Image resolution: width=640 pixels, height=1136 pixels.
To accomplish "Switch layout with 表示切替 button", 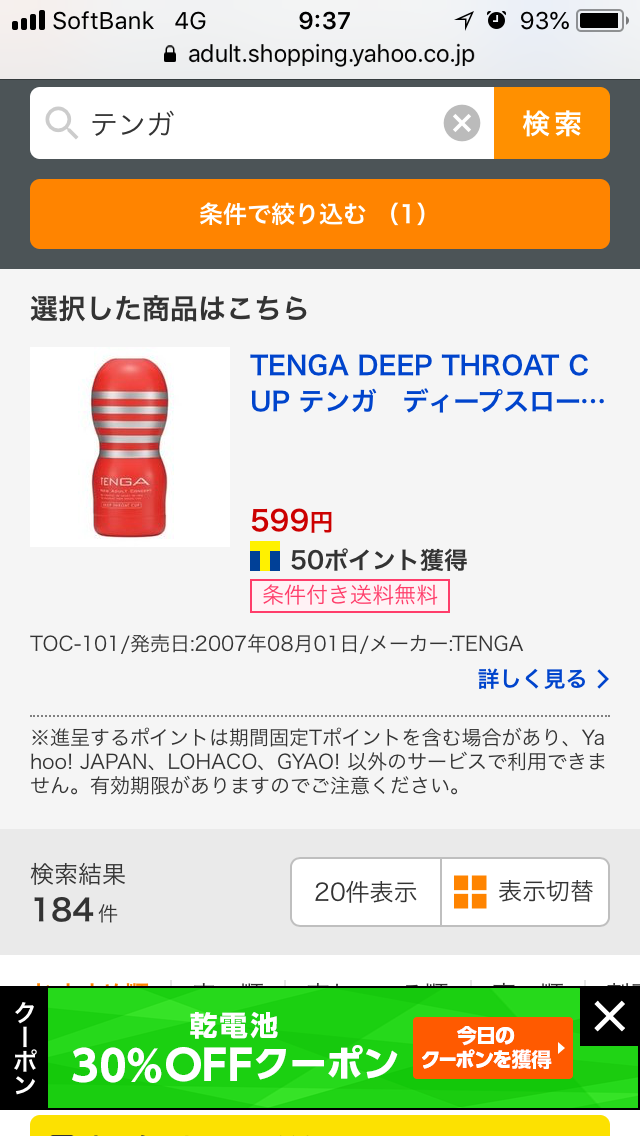I will point(525,892).
